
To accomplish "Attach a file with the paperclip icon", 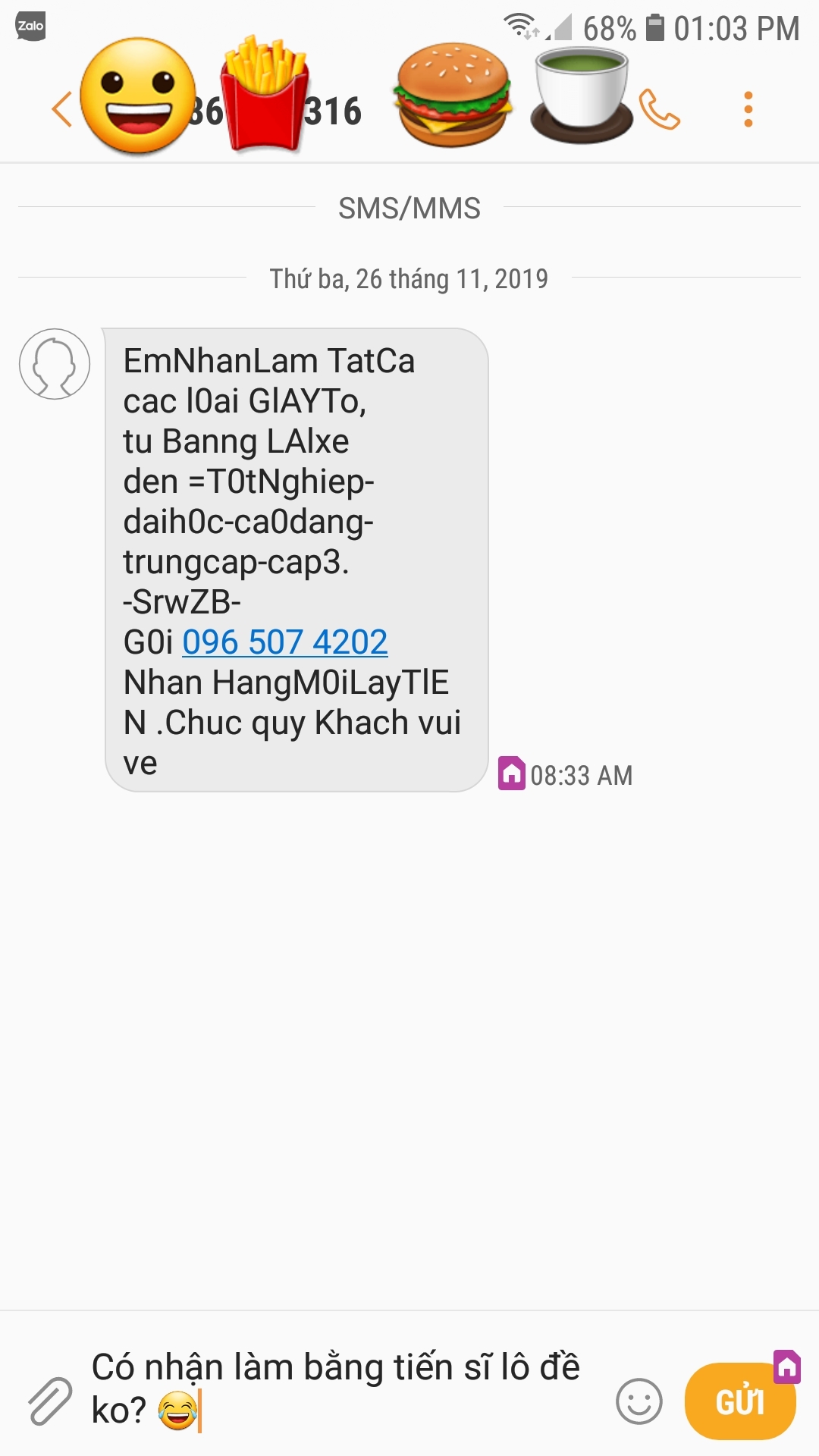I will (50, 1401).
